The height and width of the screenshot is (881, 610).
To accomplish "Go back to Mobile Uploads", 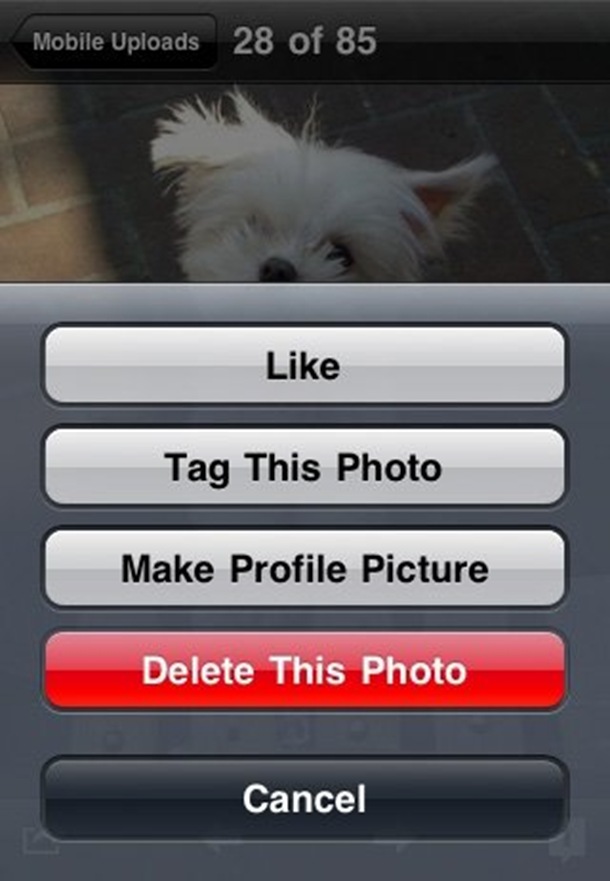I will (112, 43).
